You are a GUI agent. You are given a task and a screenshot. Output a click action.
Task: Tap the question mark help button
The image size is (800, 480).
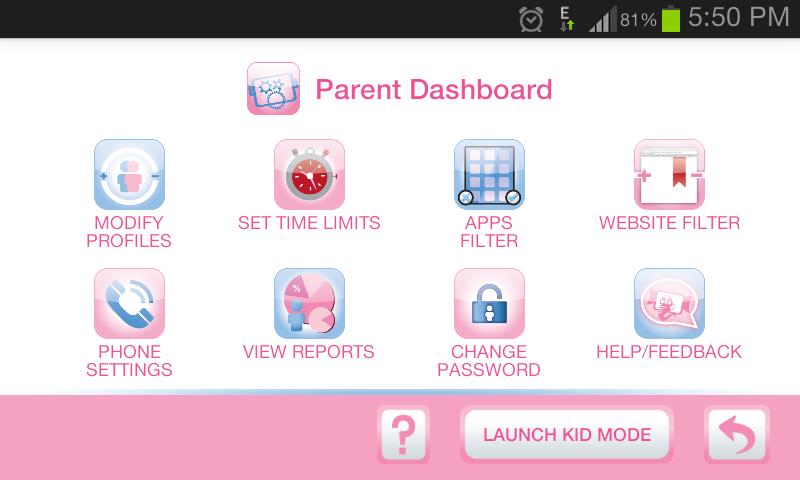coord(403,435)
